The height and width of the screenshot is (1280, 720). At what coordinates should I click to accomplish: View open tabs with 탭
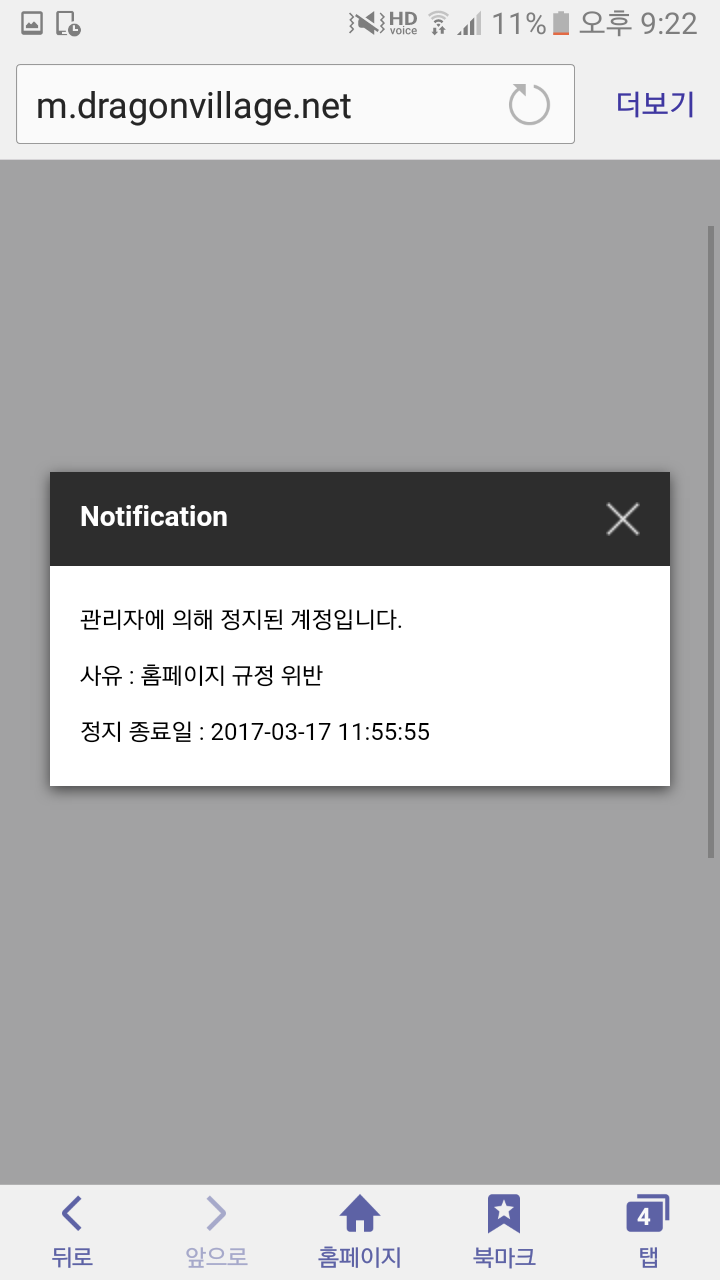coord(647,1232)
